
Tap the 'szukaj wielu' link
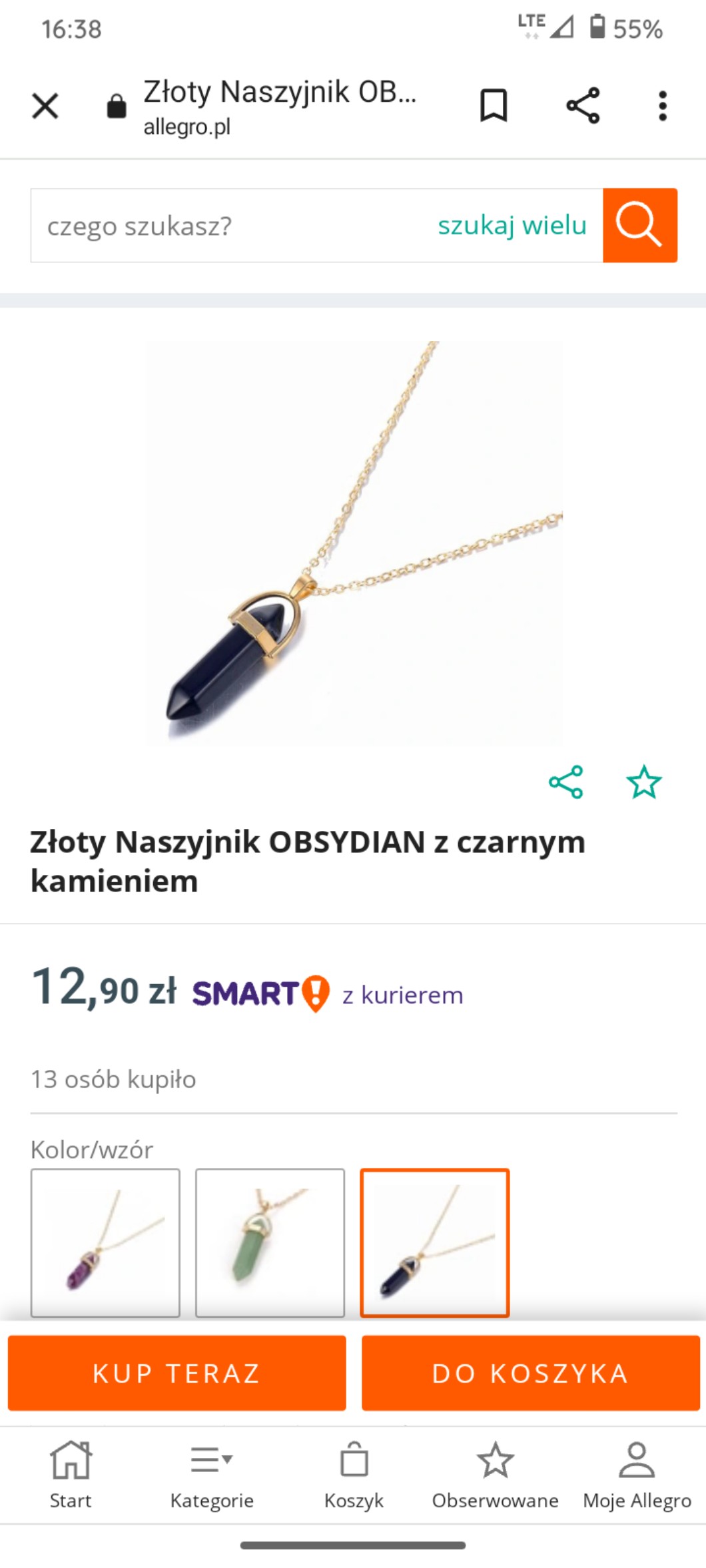[x=512, y=226]
